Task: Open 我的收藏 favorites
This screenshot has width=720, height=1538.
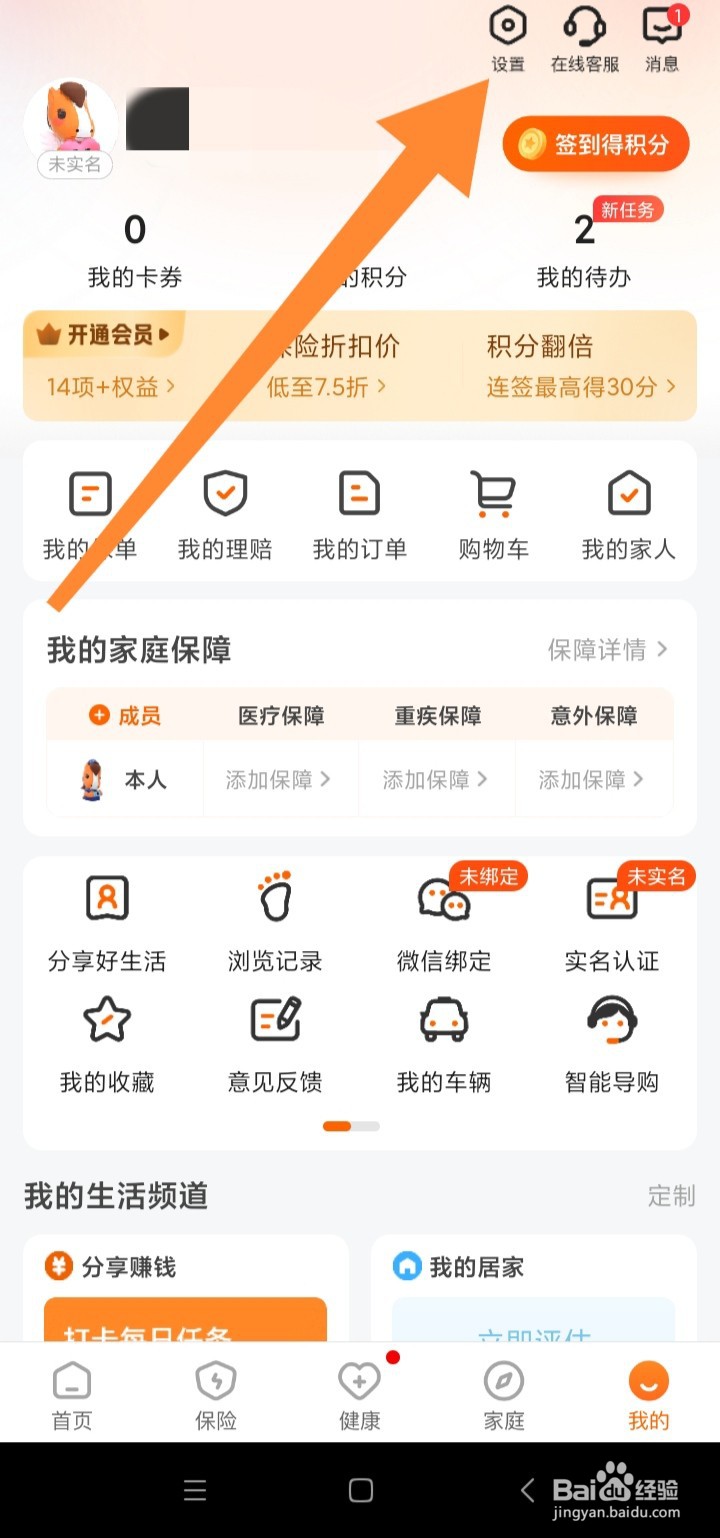Action: [107, 1042]
